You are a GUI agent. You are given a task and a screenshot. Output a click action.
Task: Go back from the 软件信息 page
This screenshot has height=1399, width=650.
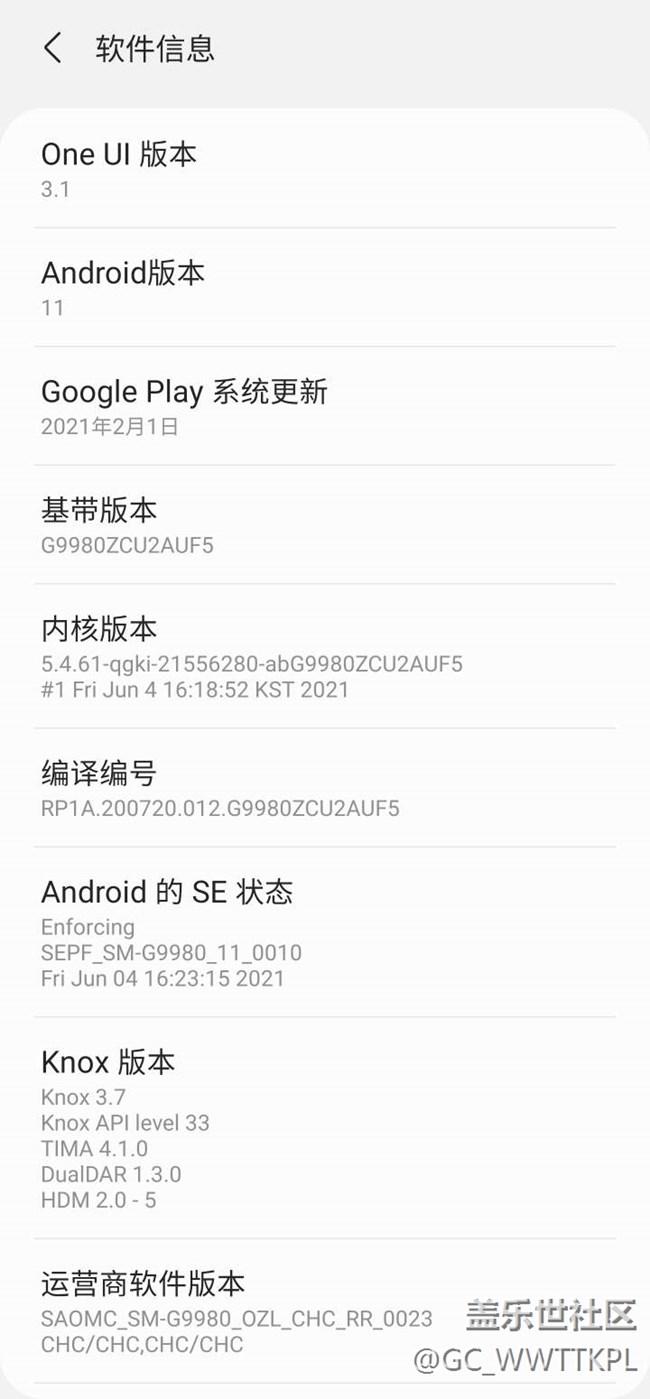point(53,48)
